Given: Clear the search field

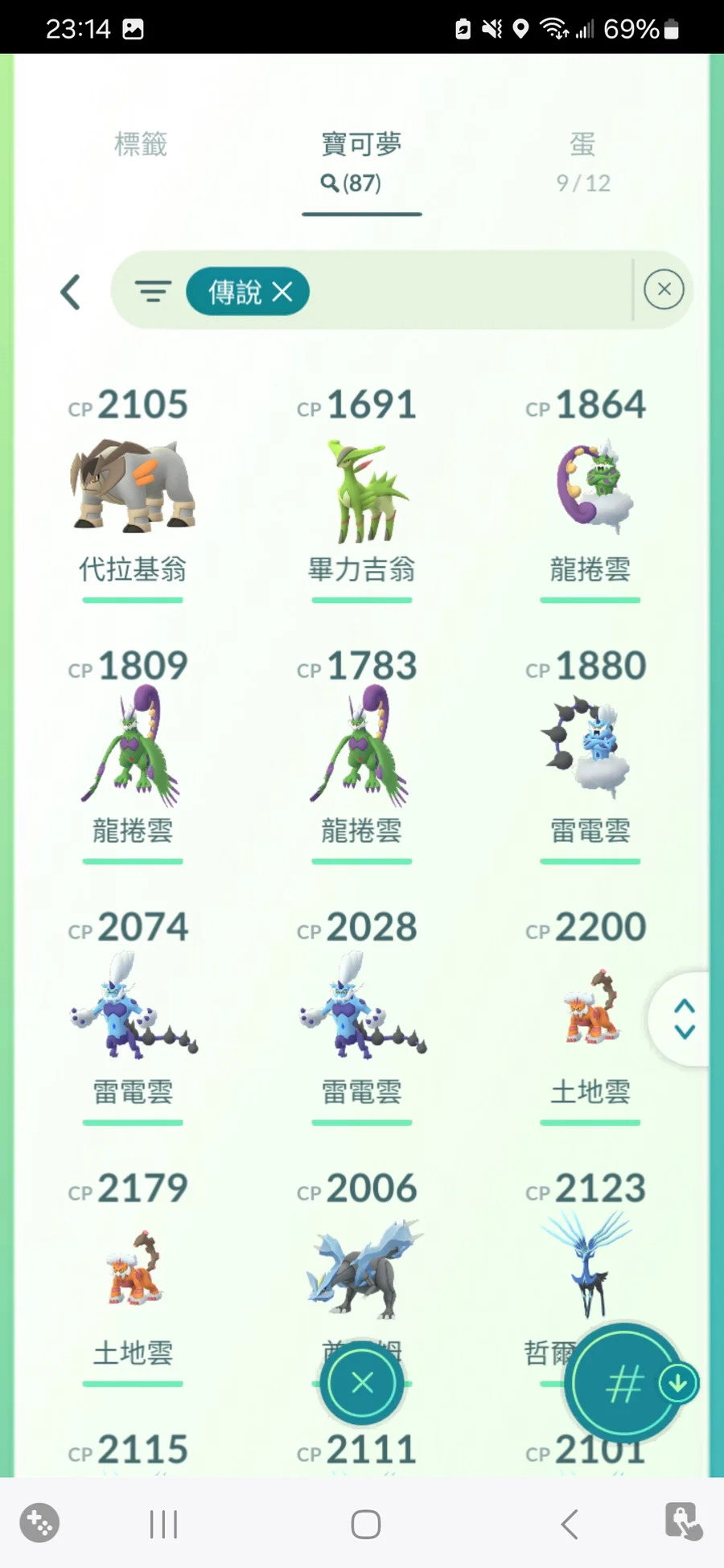Looking at the screenshot, I should pos(664,289).
